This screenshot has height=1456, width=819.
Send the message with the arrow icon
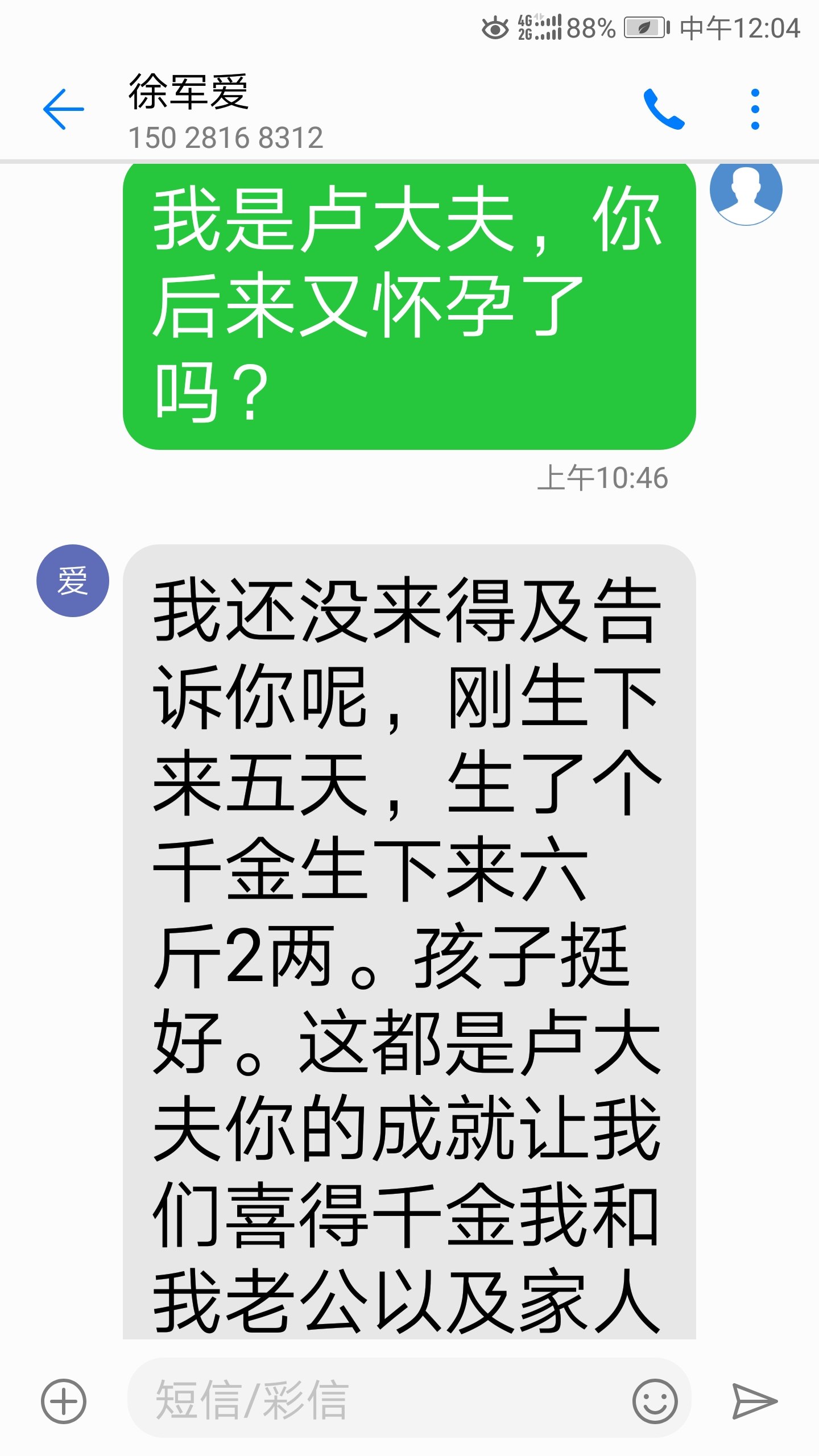click(x=754, y=1401)
